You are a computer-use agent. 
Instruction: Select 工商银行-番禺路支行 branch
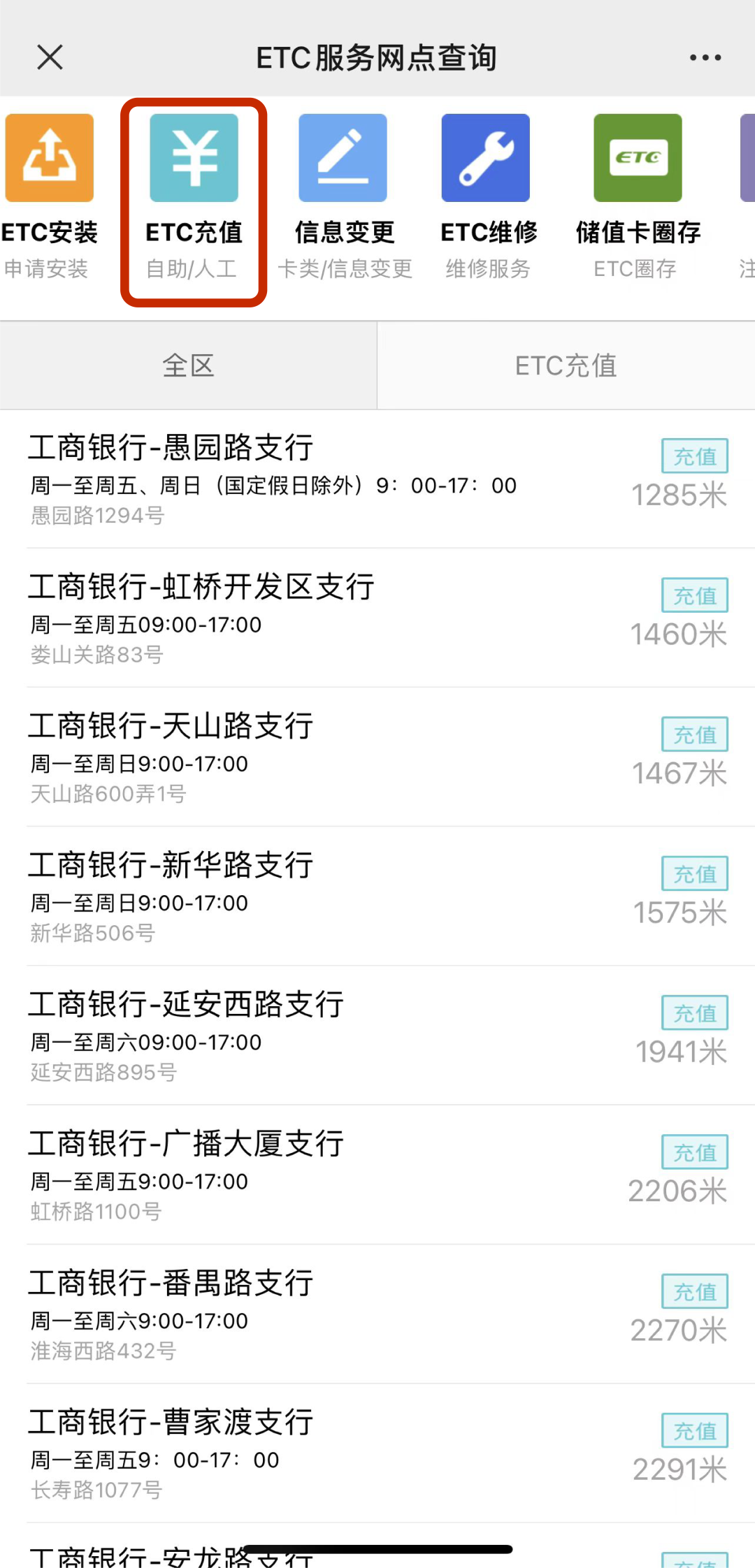(377, 1314)
